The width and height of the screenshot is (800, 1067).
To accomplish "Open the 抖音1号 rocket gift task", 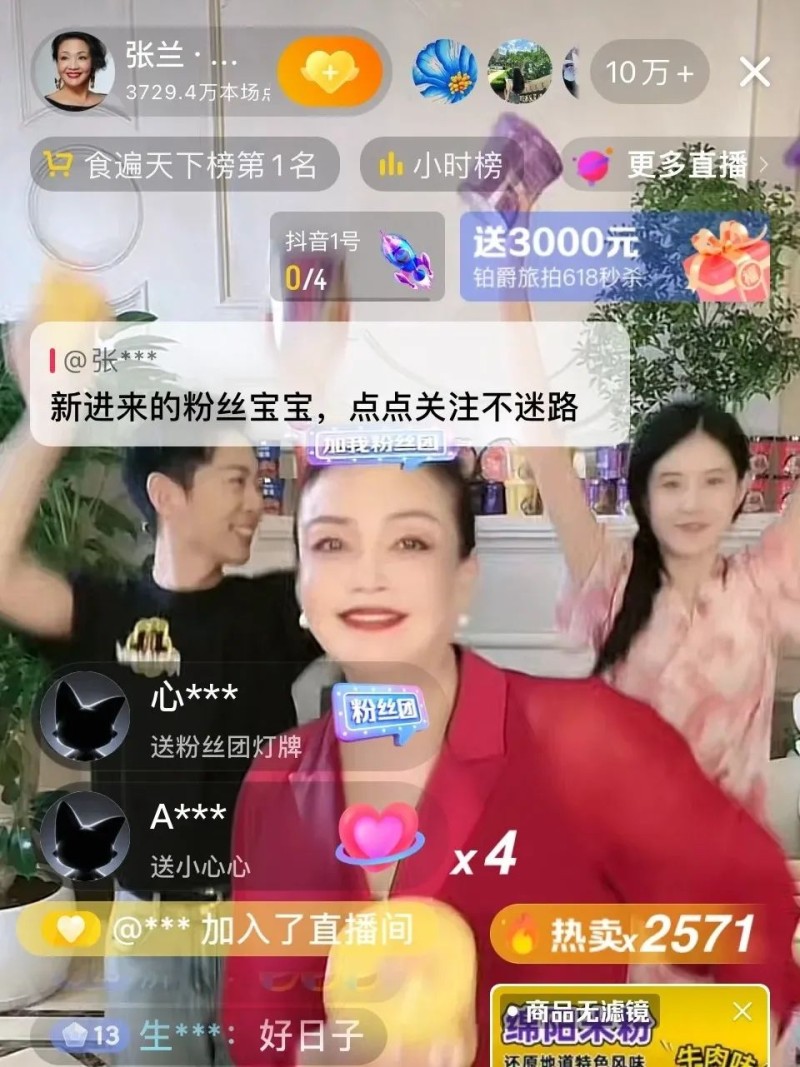I will (357, 256).
